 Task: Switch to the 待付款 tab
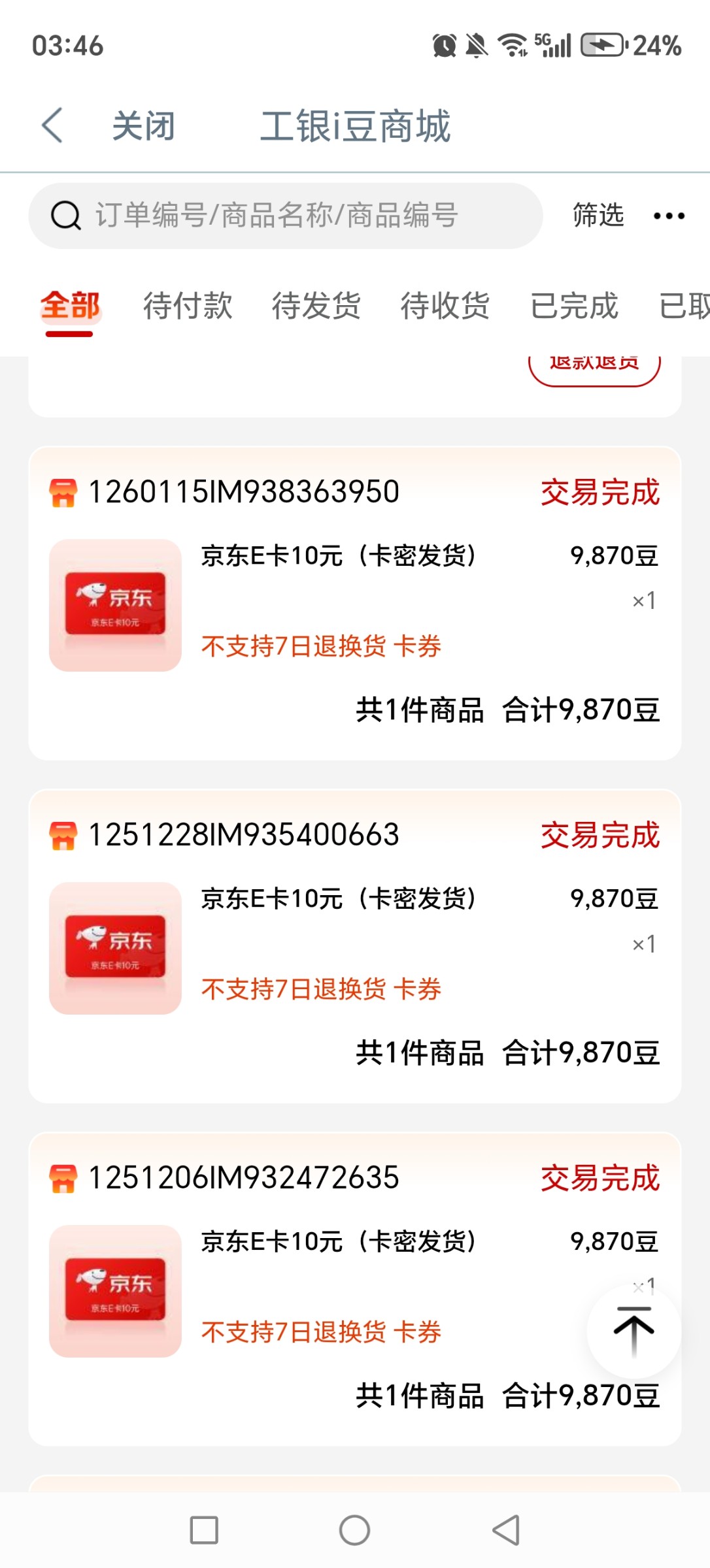188,306
